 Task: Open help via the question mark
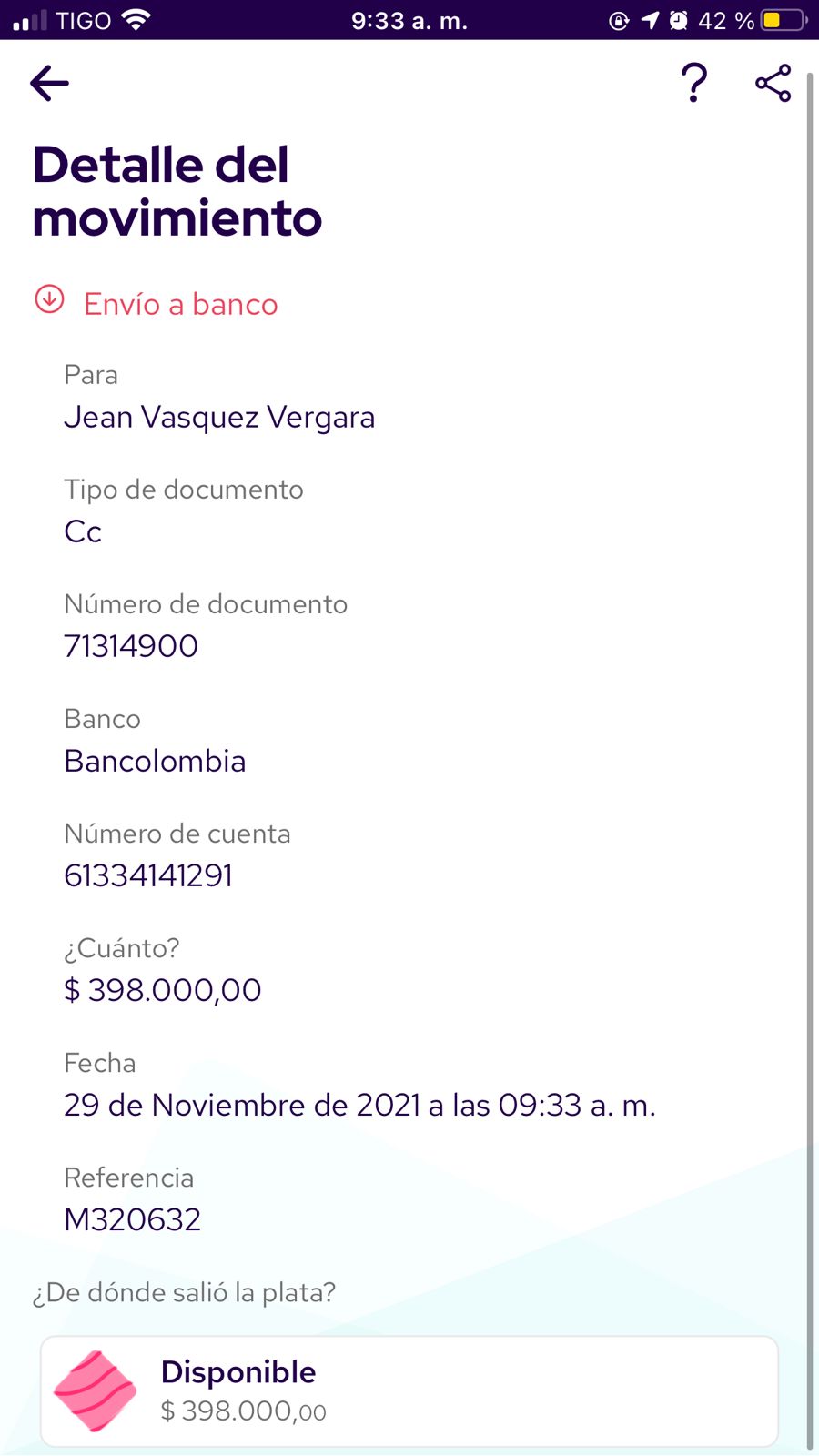693,84
